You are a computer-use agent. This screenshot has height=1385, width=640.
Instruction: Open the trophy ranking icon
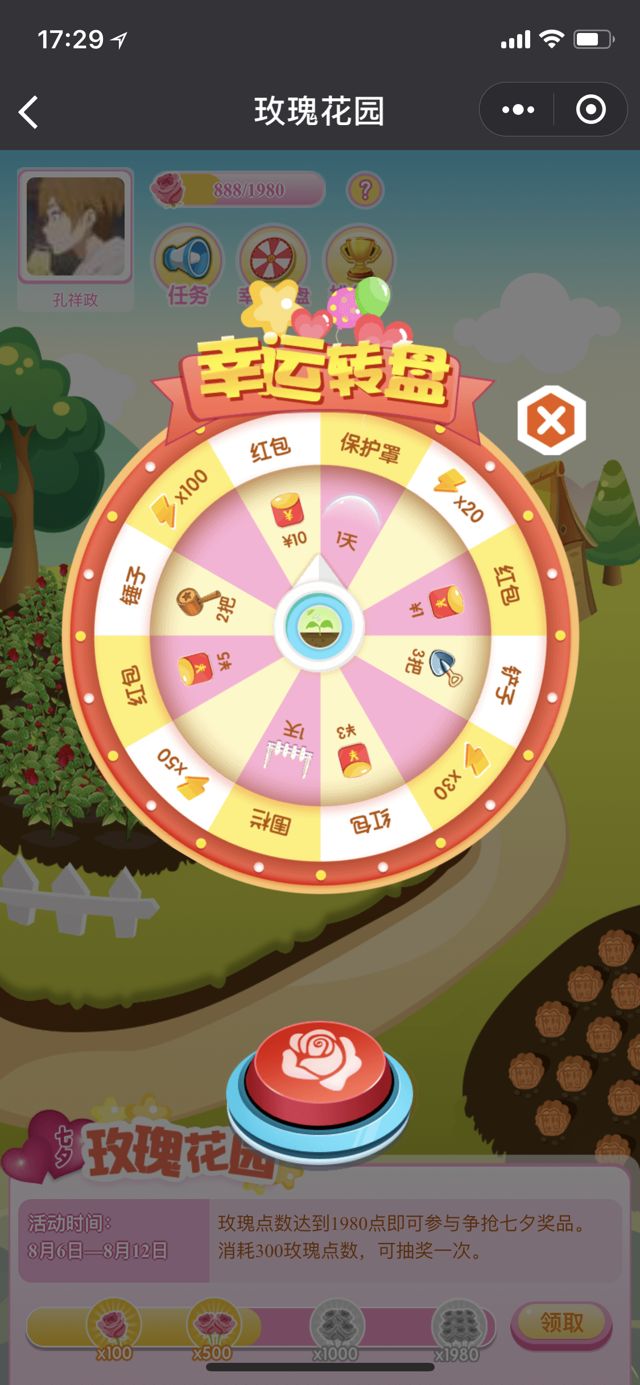click(x=359, y=256)
